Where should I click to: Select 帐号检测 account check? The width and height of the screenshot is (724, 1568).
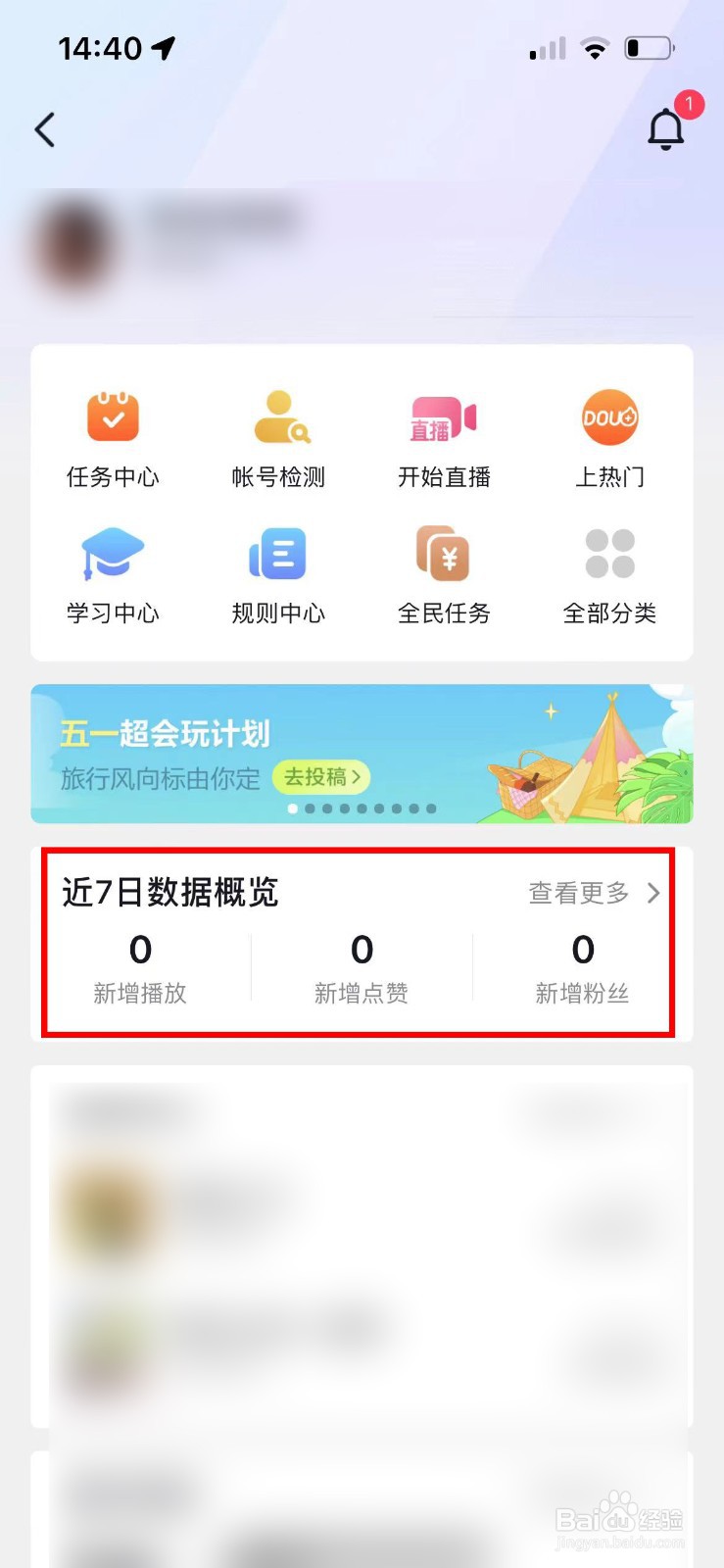coord(278,436)
